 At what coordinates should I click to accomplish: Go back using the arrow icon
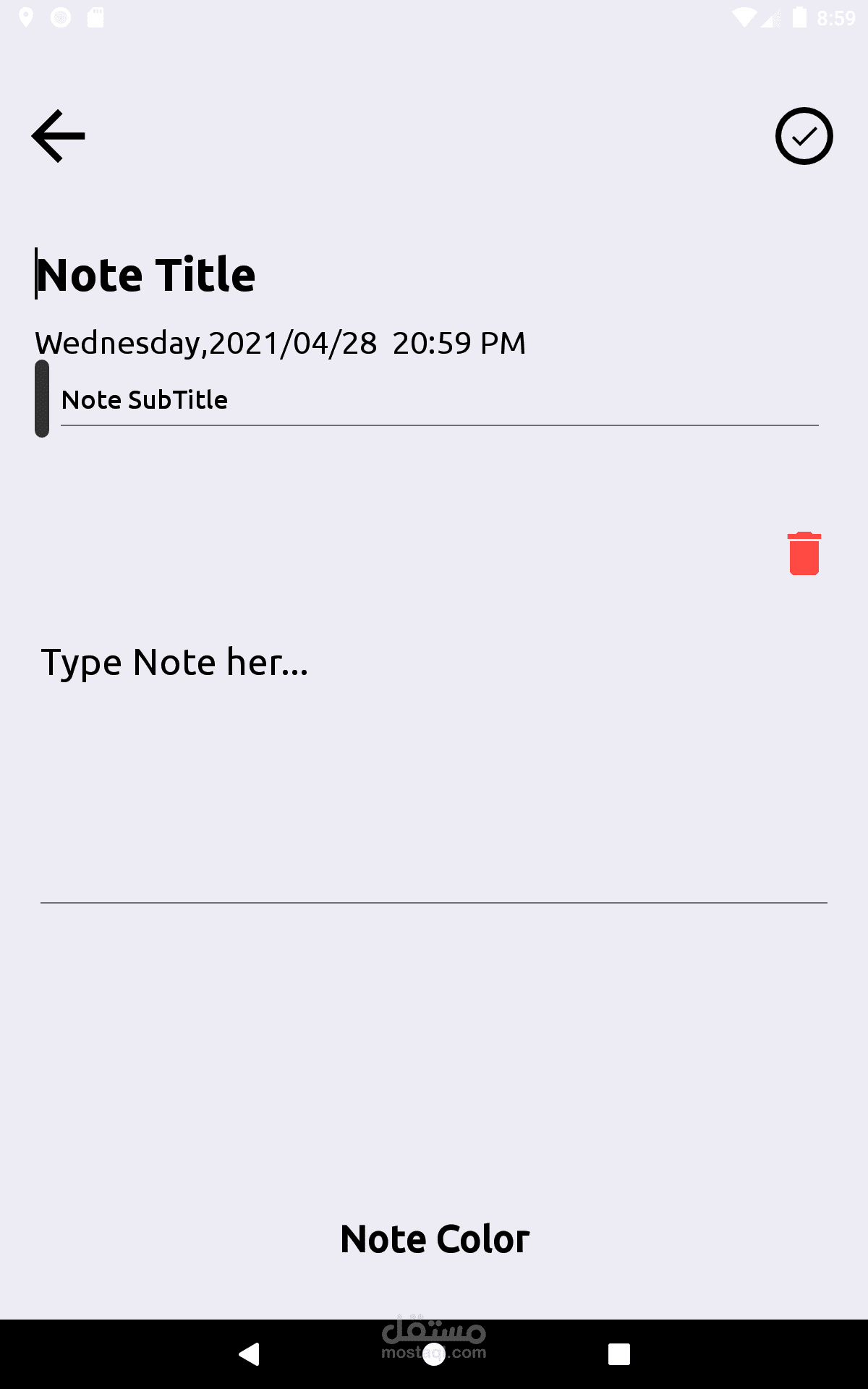point(59,136)
